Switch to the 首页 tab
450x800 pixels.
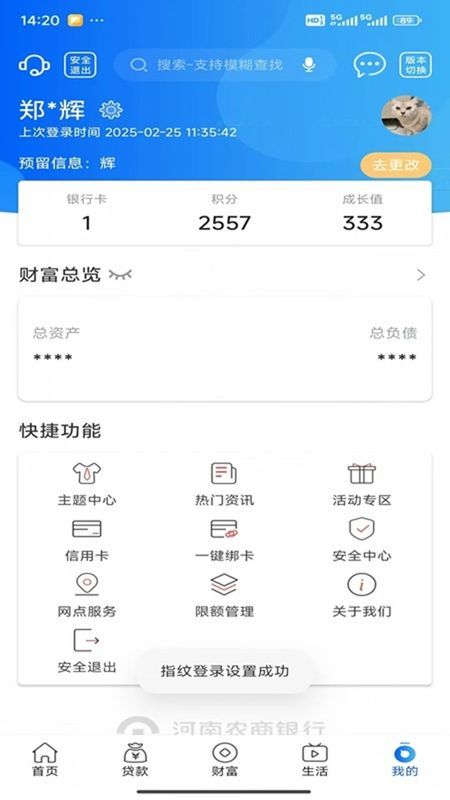point(45,760)
